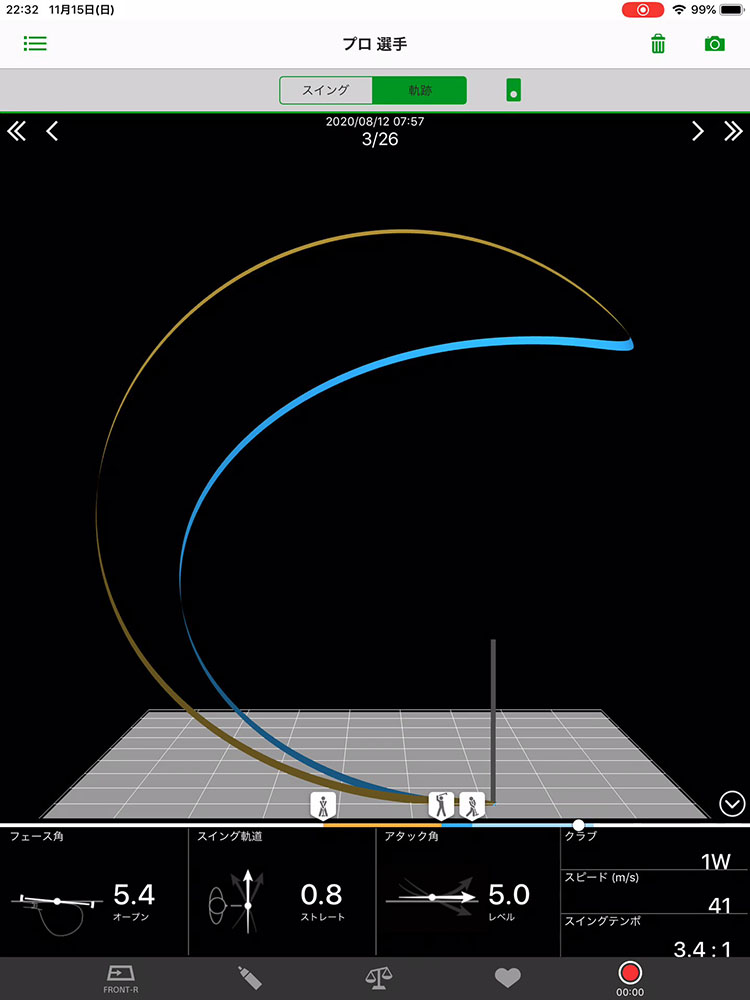Open the golf club tool icon
Image resolution: width=750 pixels, height=1000 pixels.
[248, 977]
